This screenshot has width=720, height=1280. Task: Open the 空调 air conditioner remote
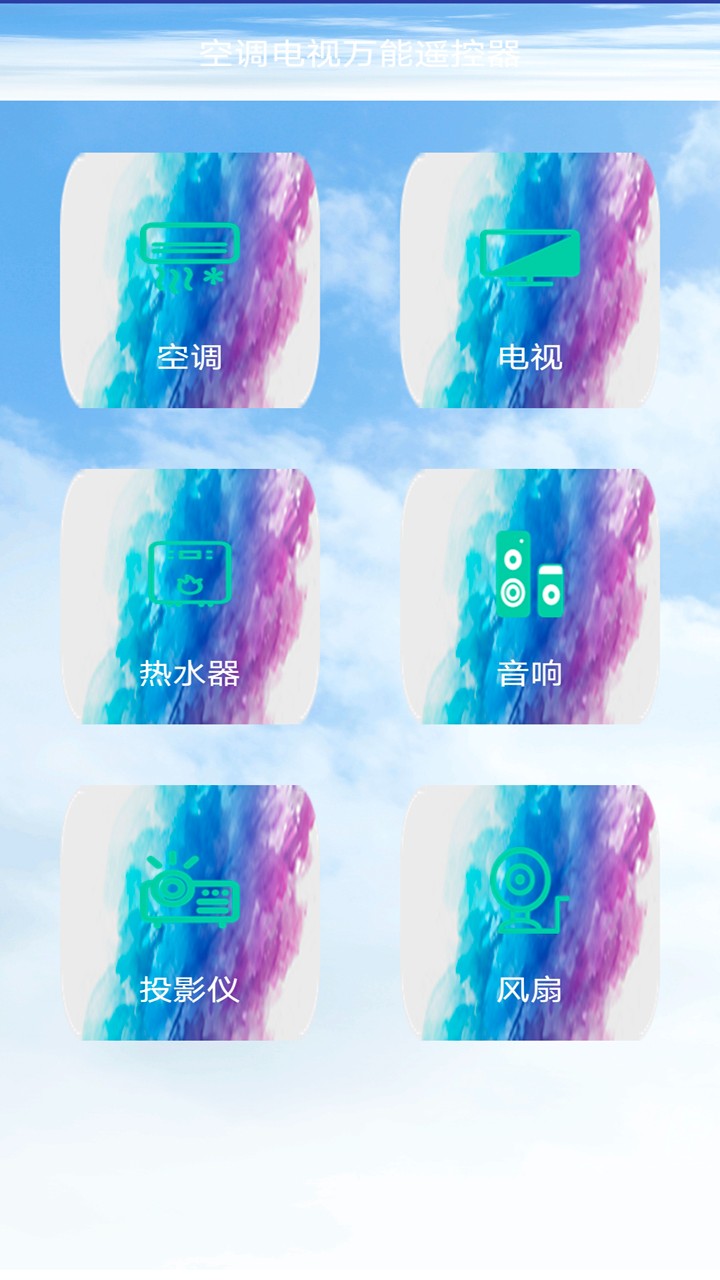190,281
